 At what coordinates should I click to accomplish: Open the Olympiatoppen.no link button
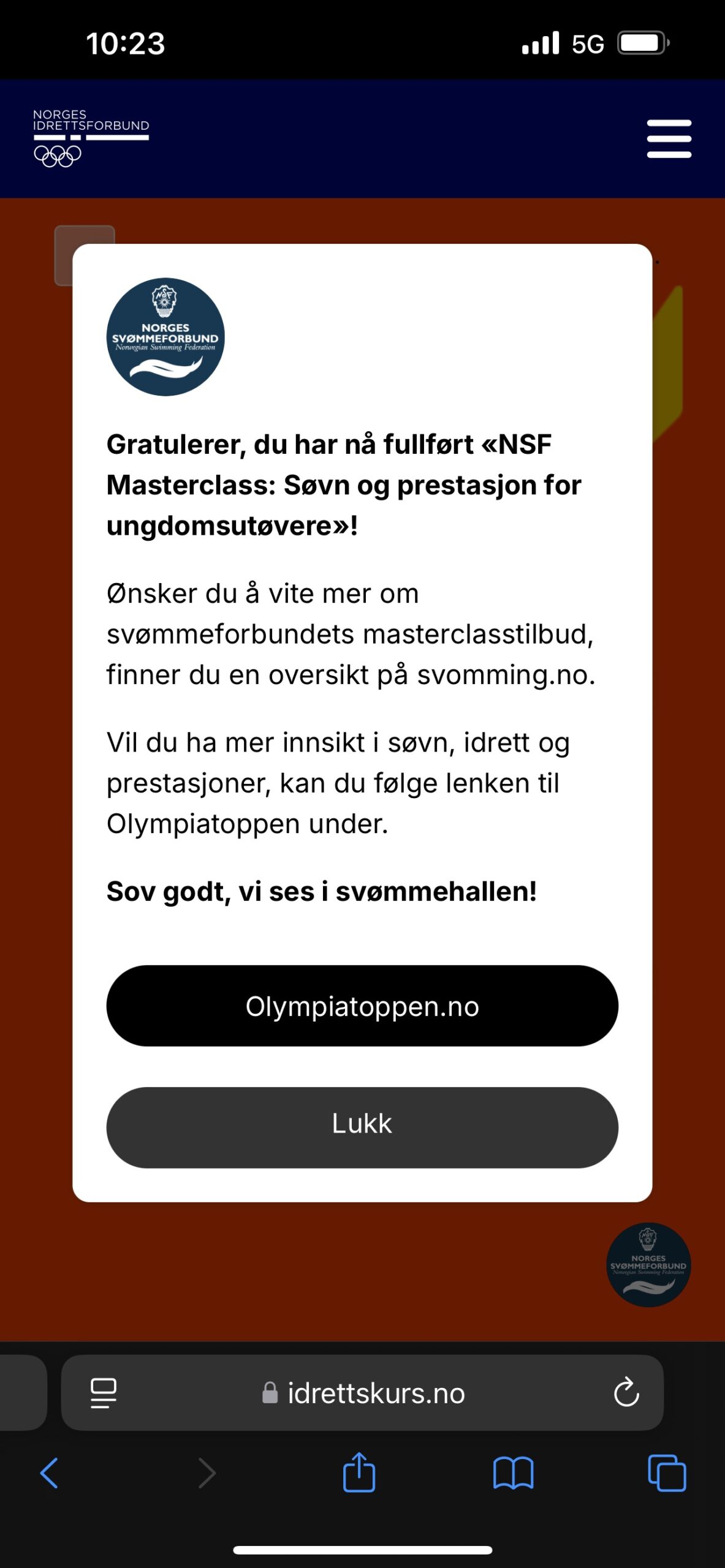click(x=362, y=1006)
